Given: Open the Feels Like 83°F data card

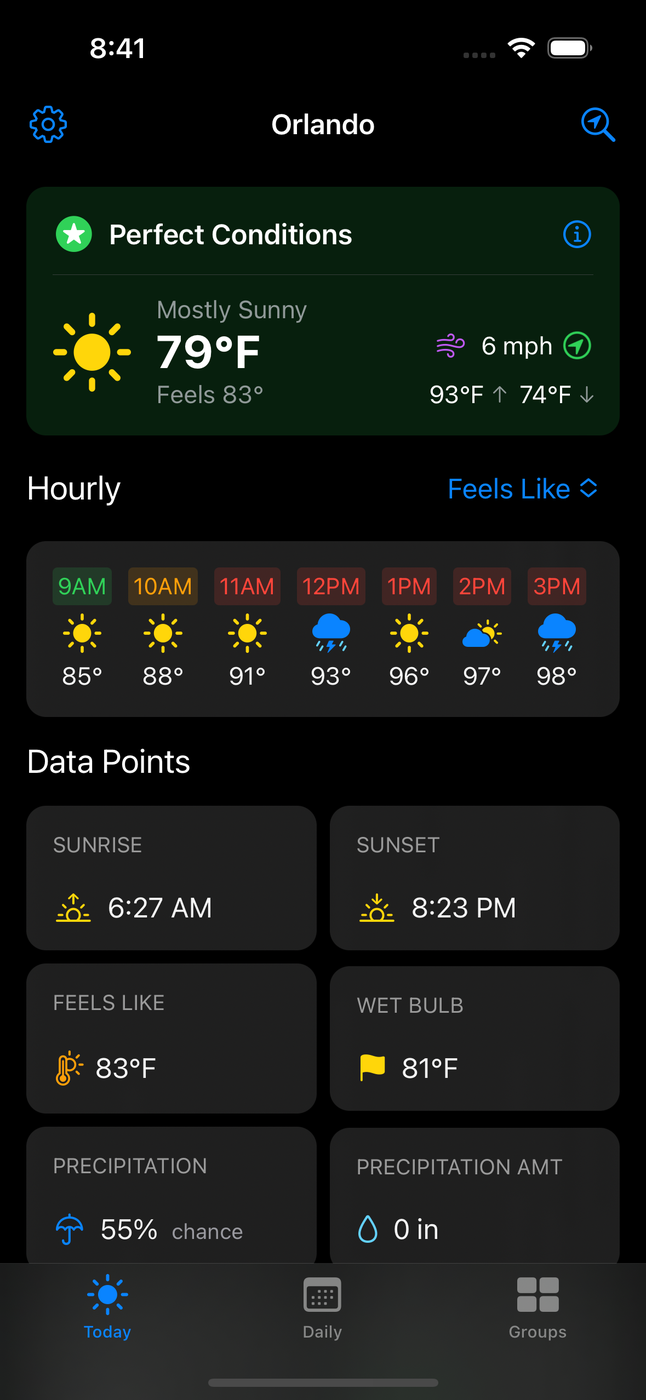Looking at the screenshot, I should pos(171,1038).
